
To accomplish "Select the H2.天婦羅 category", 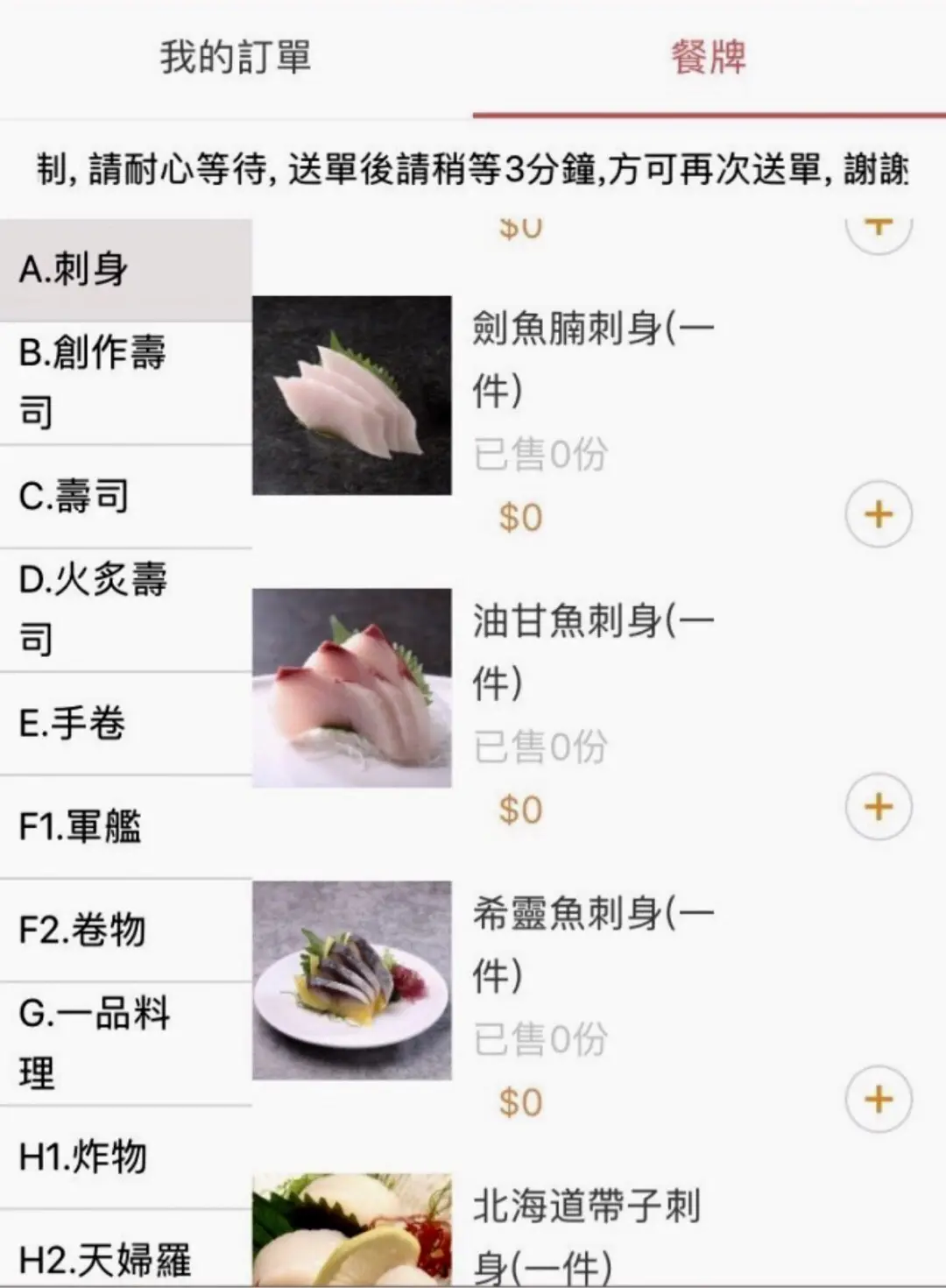I will pos(125,1258).
